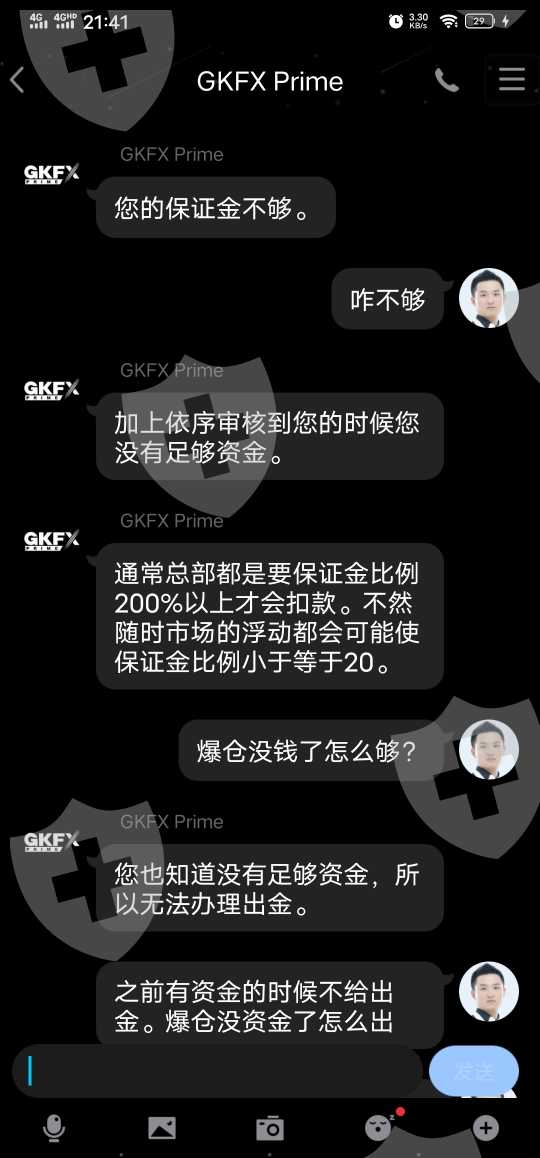540x1158 pixels.
Task: Tap the blue send button
Action: pos(474,1071)
